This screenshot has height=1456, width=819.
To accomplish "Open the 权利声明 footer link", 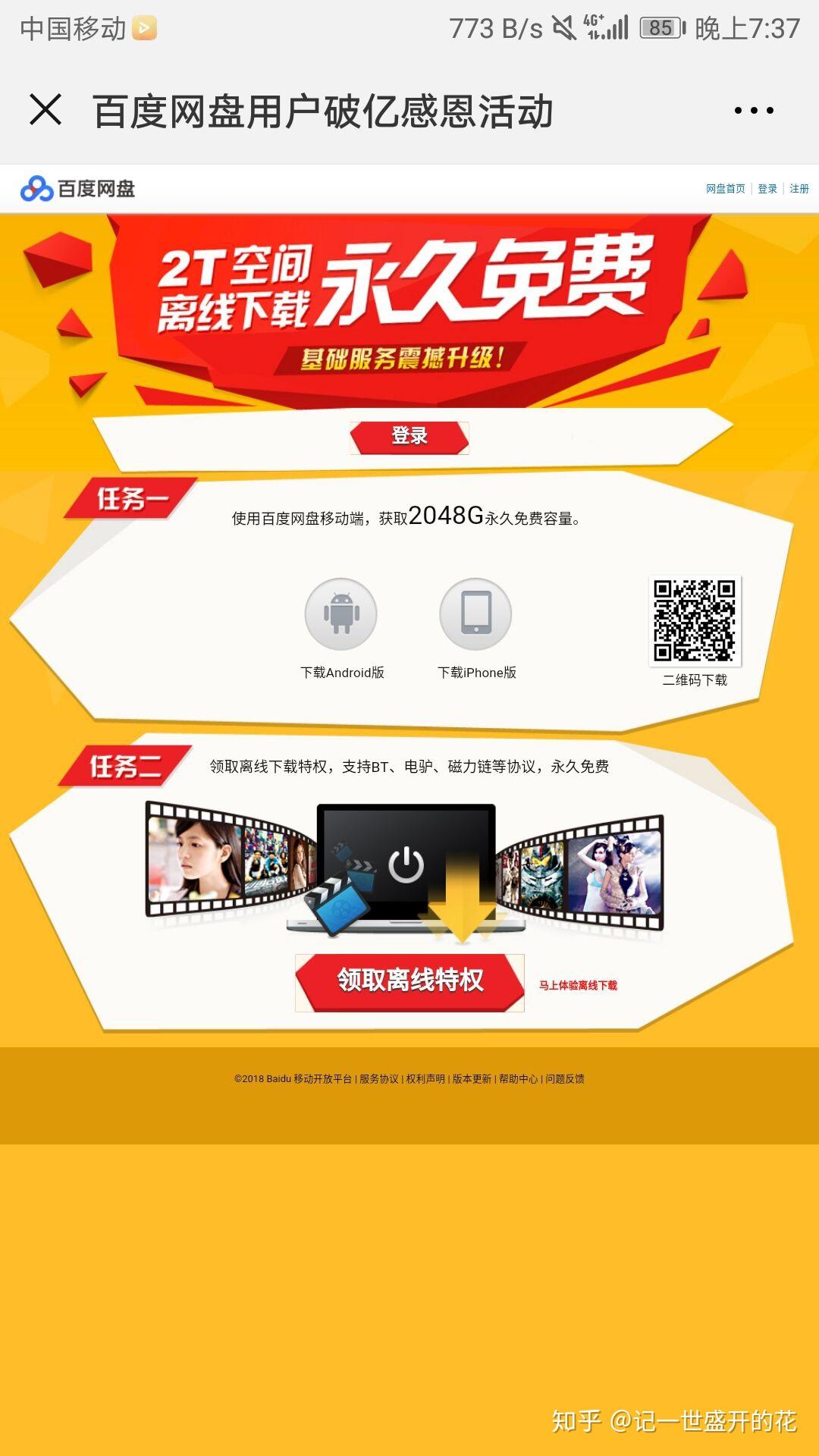I will pos(425,1078).
